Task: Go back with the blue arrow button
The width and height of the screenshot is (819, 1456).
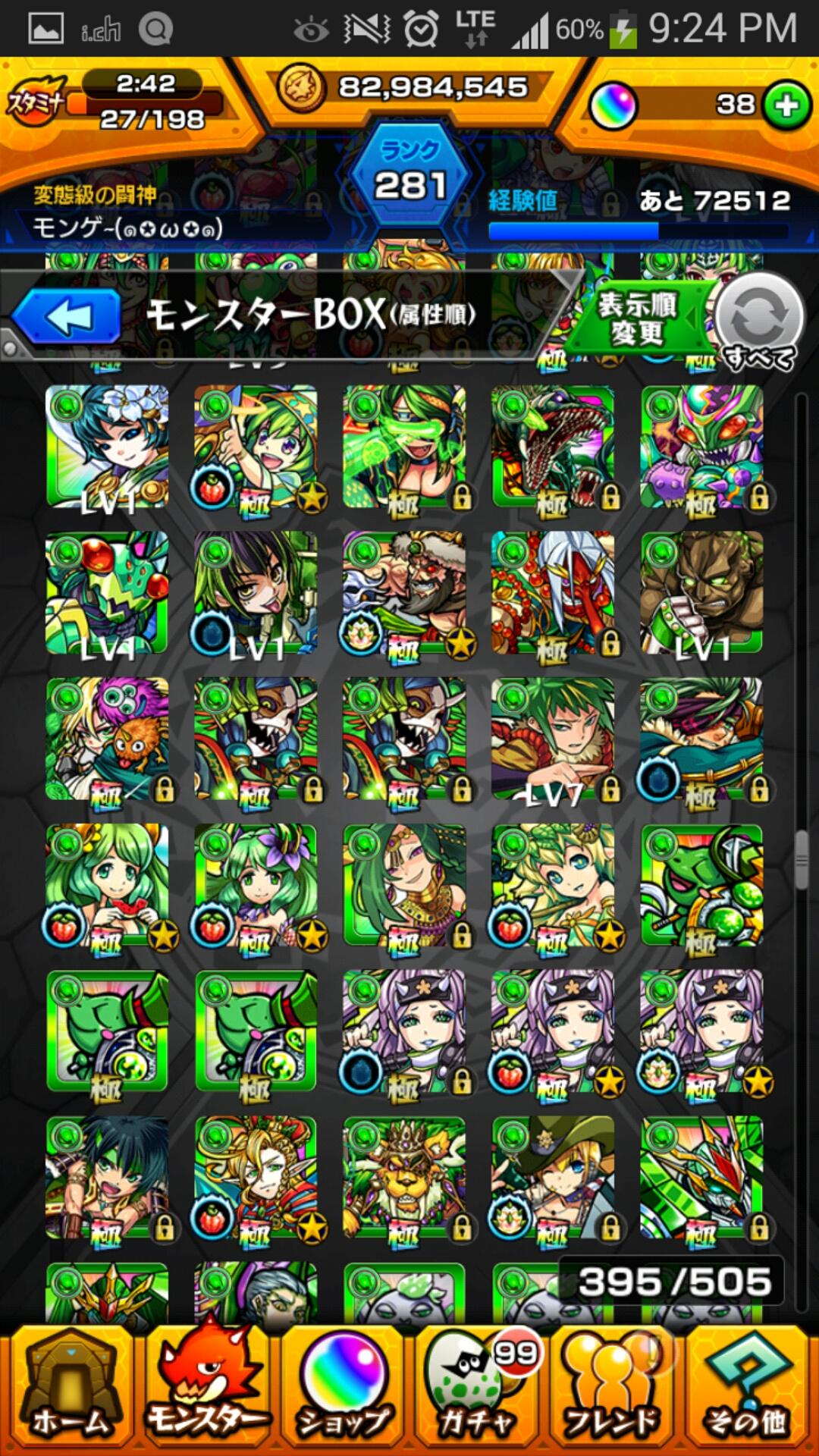Action: click(x=67, y=317)
